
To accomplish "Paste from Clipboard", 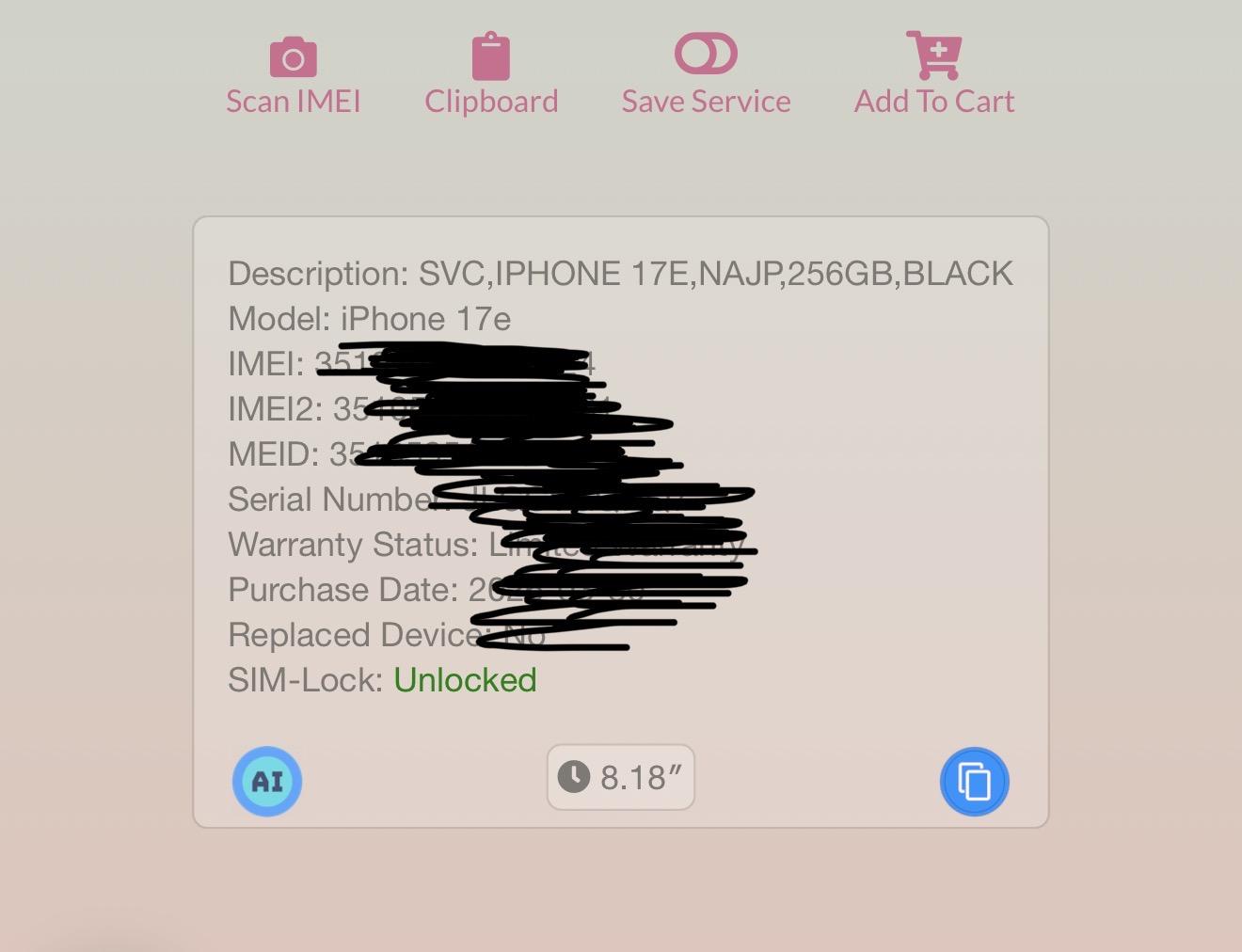I will [490, 75].
